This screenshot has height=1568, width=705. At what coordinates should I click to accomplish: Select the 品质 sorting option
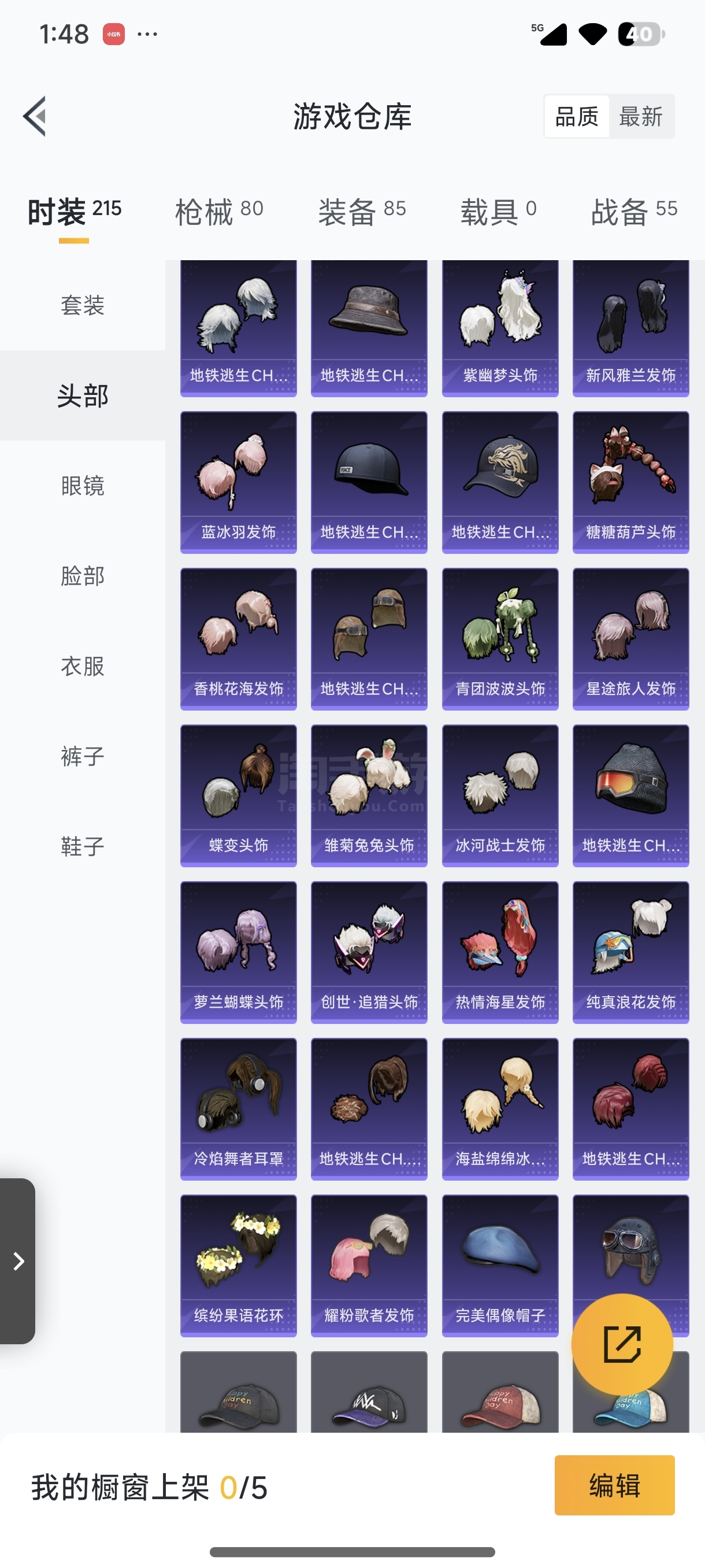tap(576, 116)
